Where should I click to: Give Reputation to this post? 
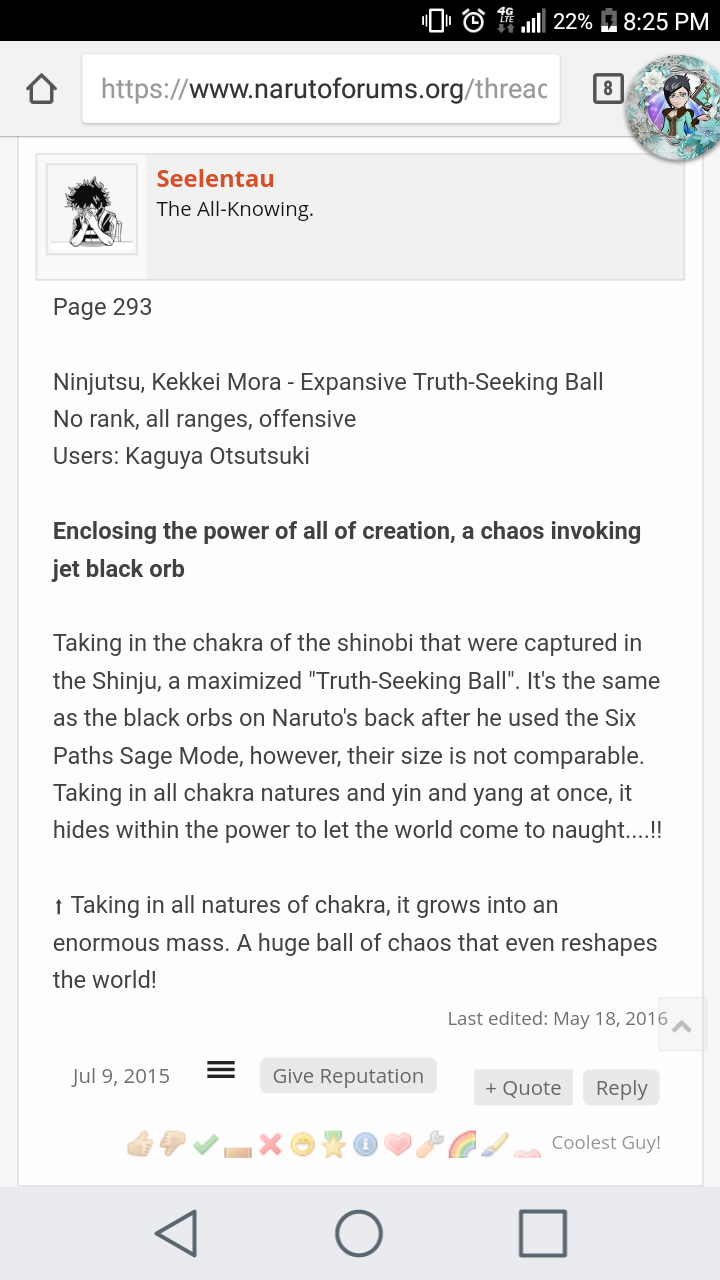click(x=348, y=1076)
